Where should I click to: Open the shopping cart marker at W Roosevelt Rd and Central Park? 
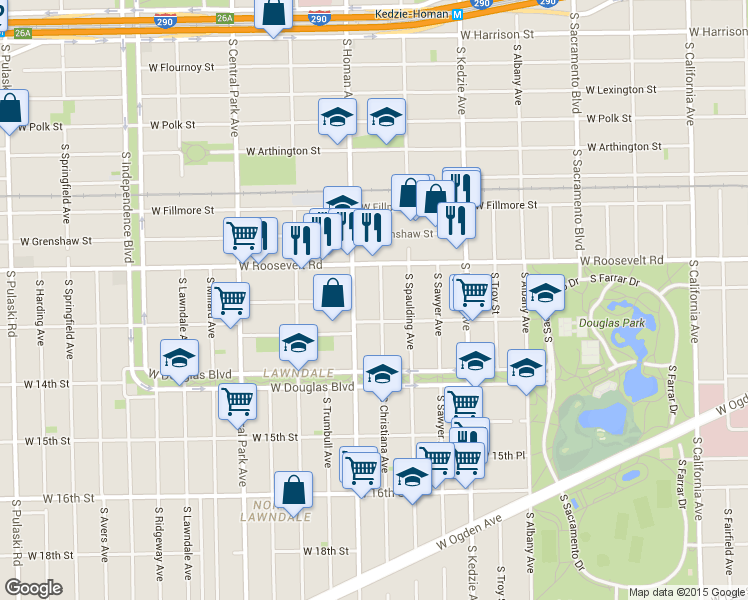click(242, 237)
